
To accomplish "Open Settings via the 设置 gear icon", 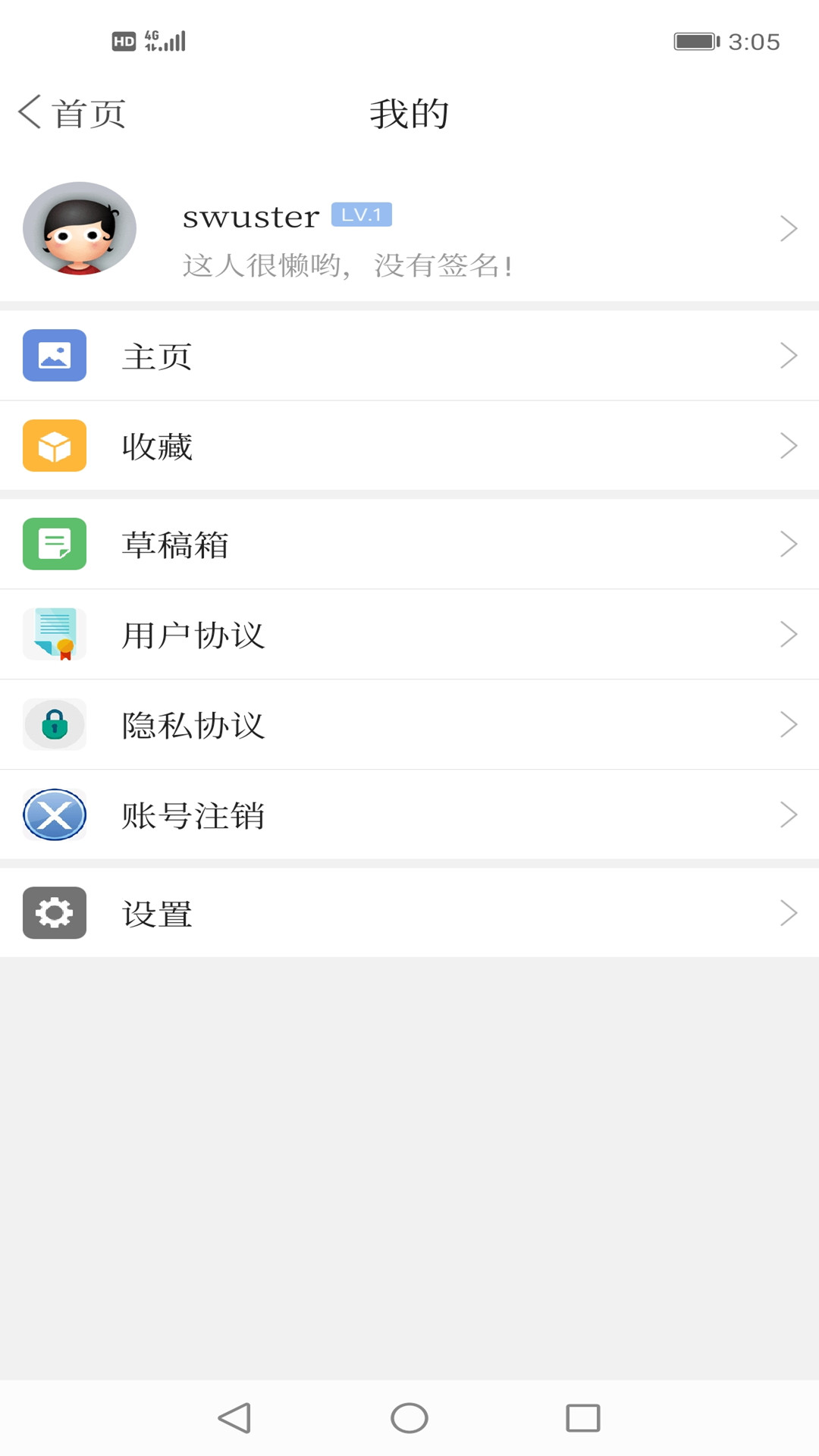I will click(x=54, y=913).
